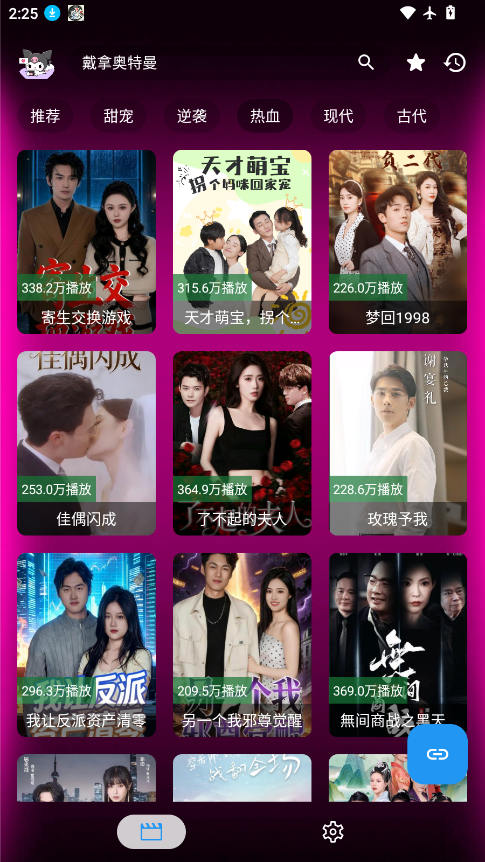Tap the search magnifier icon
Viewport: 485px width, 862px height.
coord(366,62)
